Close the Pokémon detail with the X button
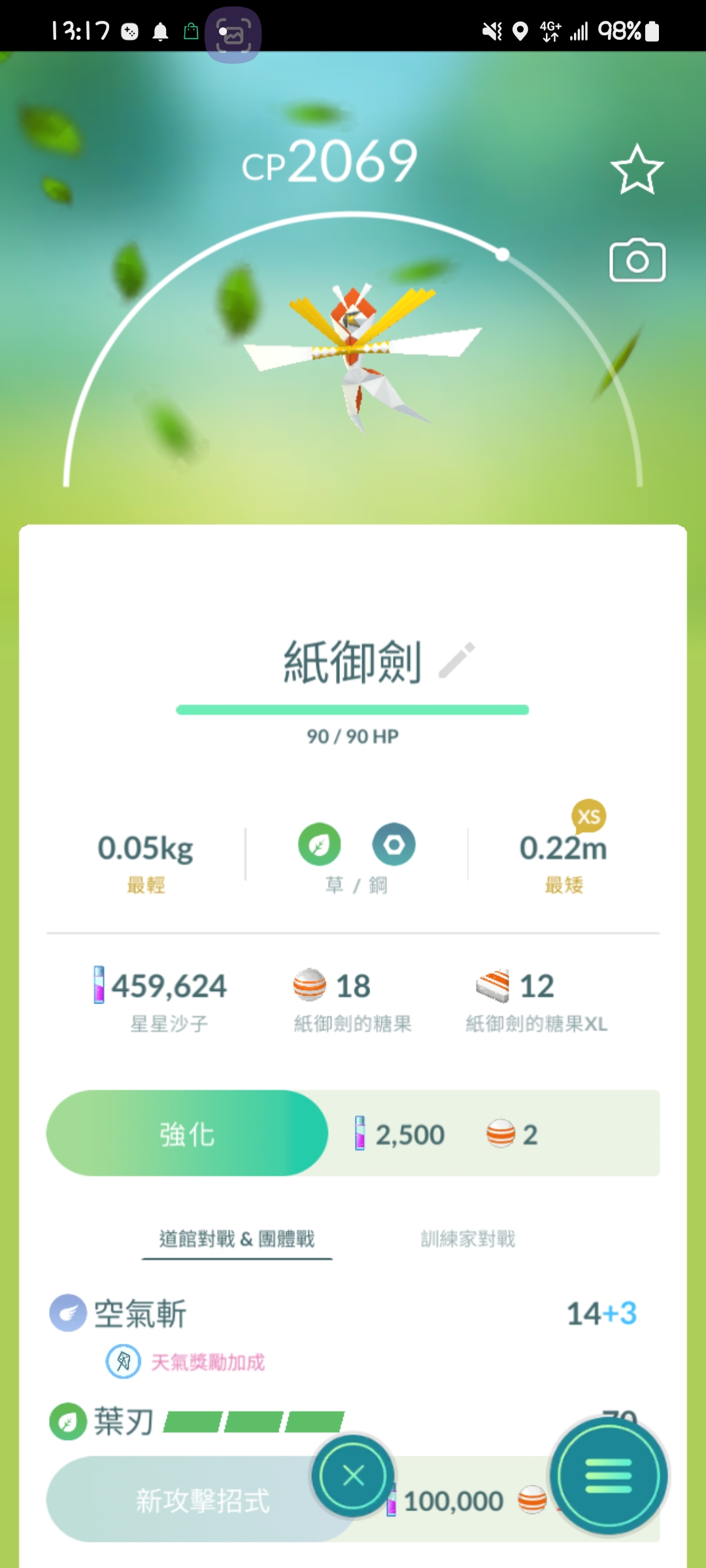This screenshot has width=706, height=1568. [354, 1476]
